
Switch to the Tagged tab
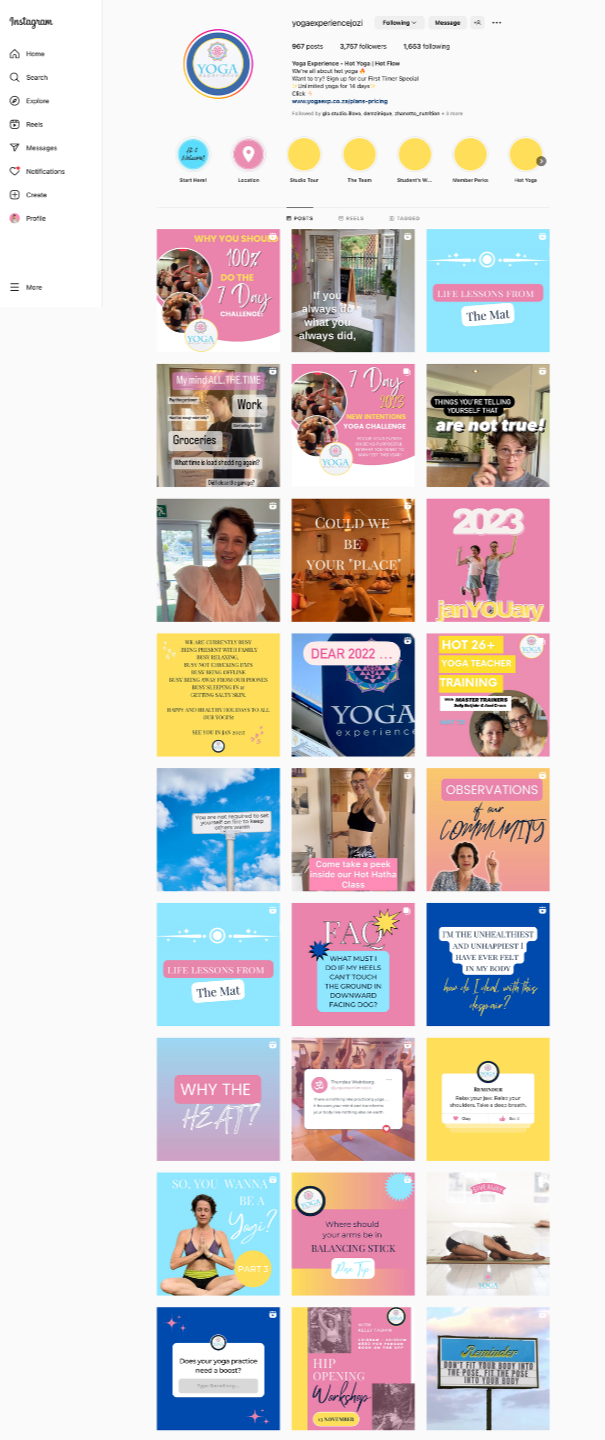coord(405,218)
